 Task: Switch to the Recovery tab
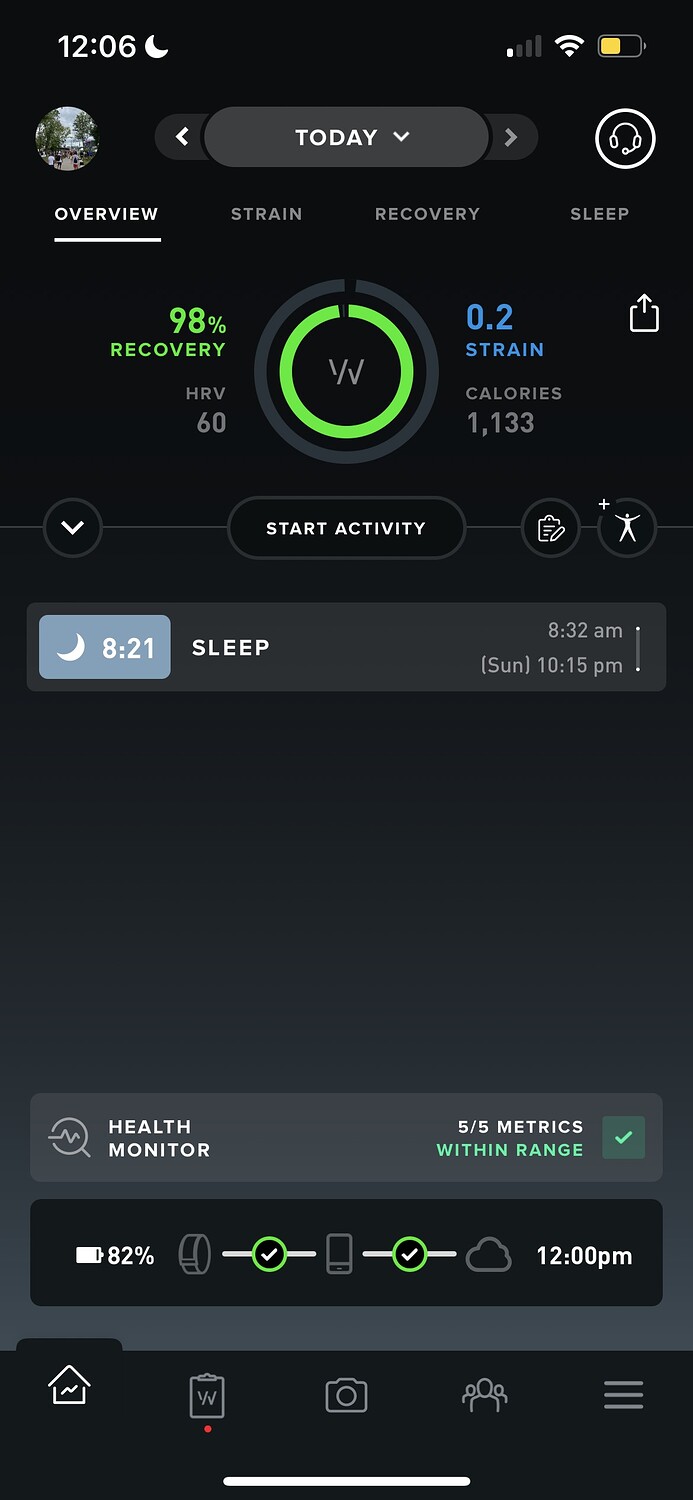pos(427,214)
